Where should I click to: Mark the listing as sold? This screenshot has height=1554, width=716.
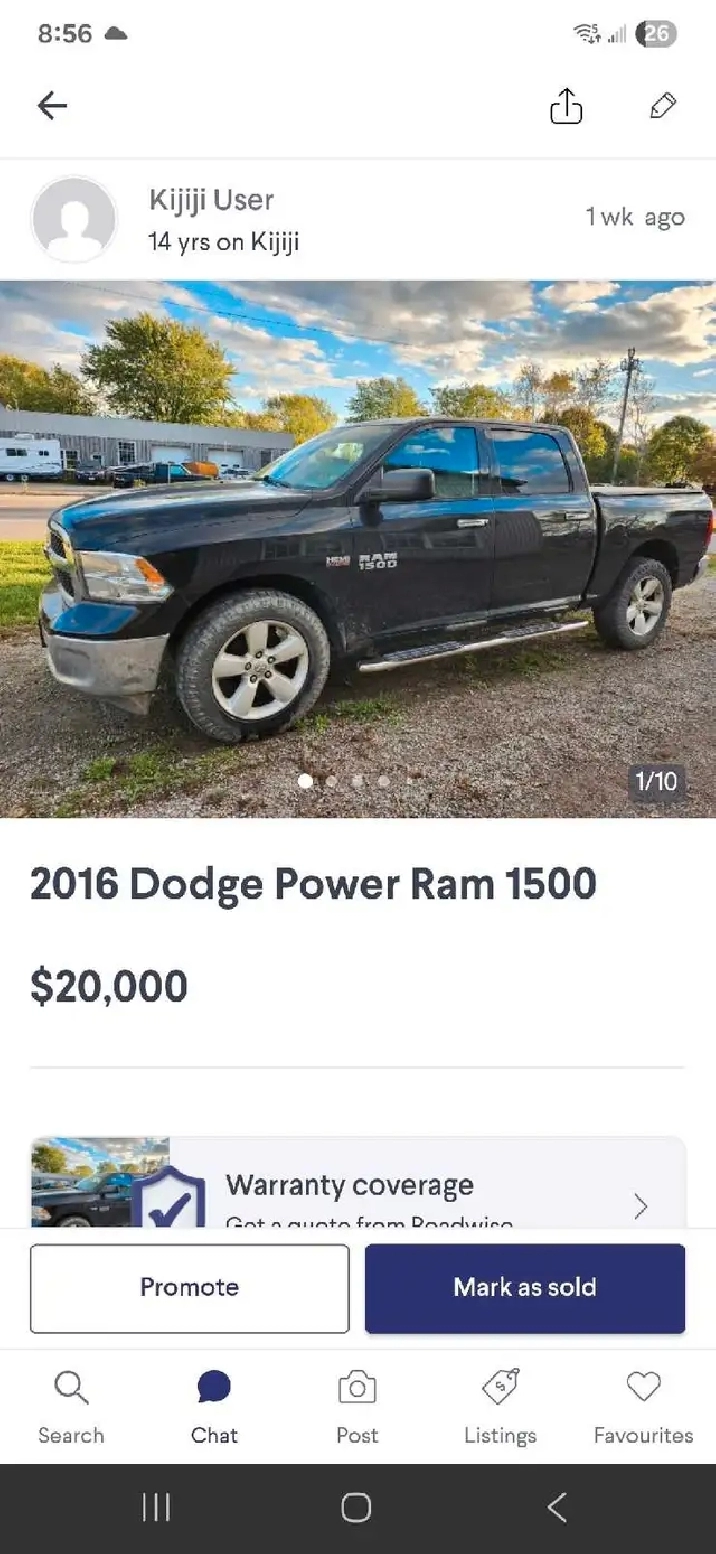coord(525,1288)
